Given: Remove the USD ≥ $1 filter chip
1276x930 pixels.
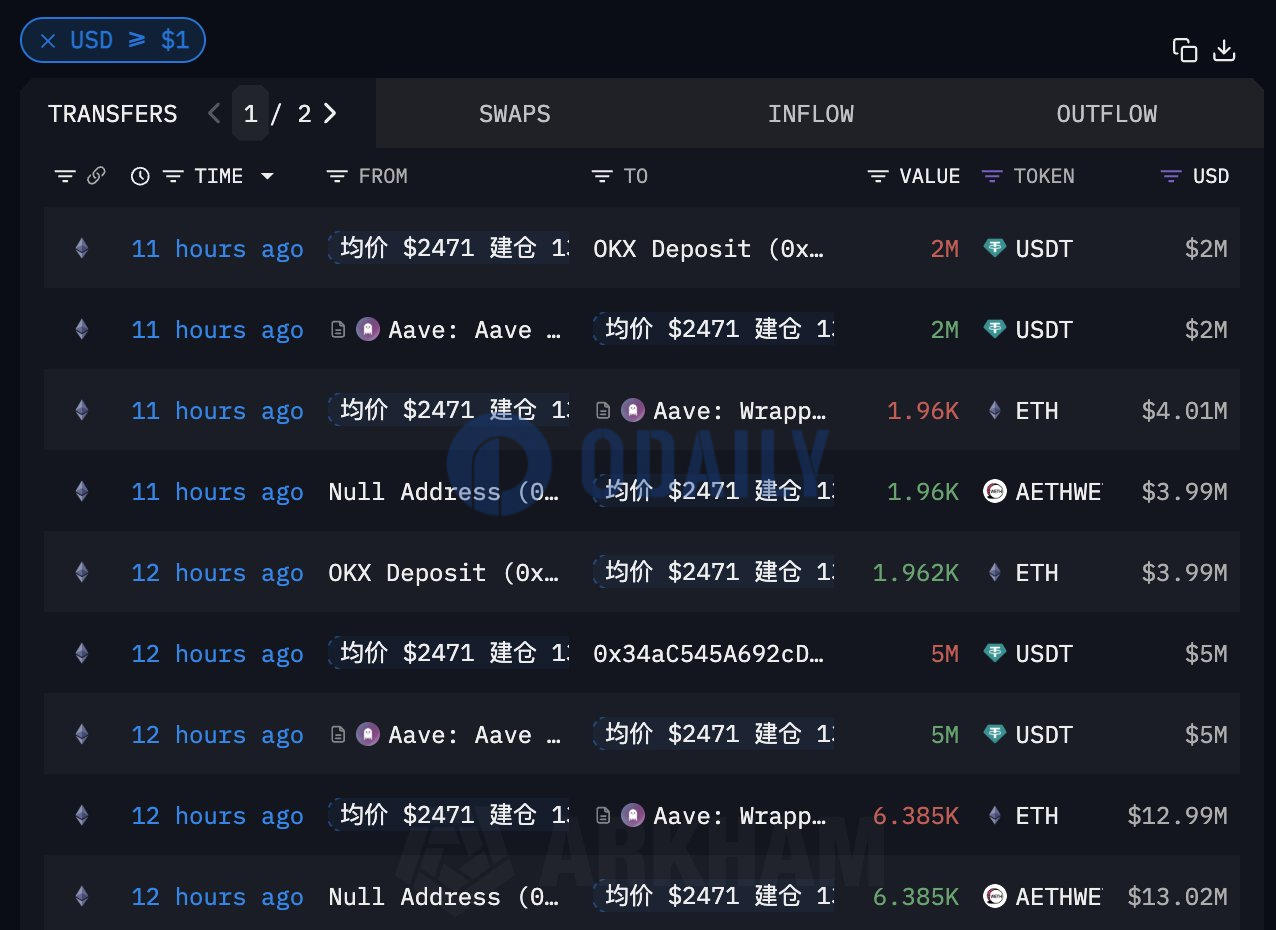Looking at the screenshot, I should point(48,41).
